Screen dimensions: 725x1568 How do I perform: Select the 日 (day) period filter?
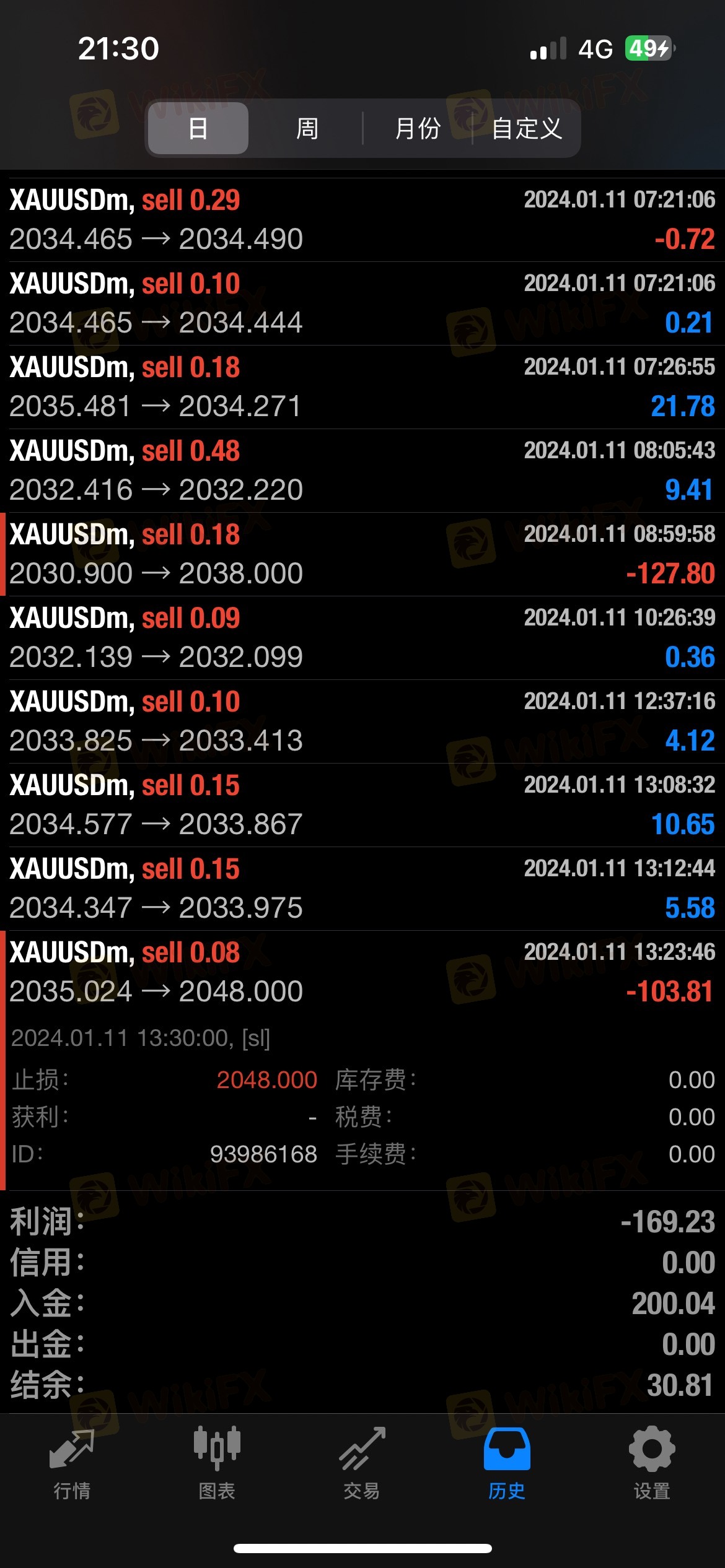198,128
